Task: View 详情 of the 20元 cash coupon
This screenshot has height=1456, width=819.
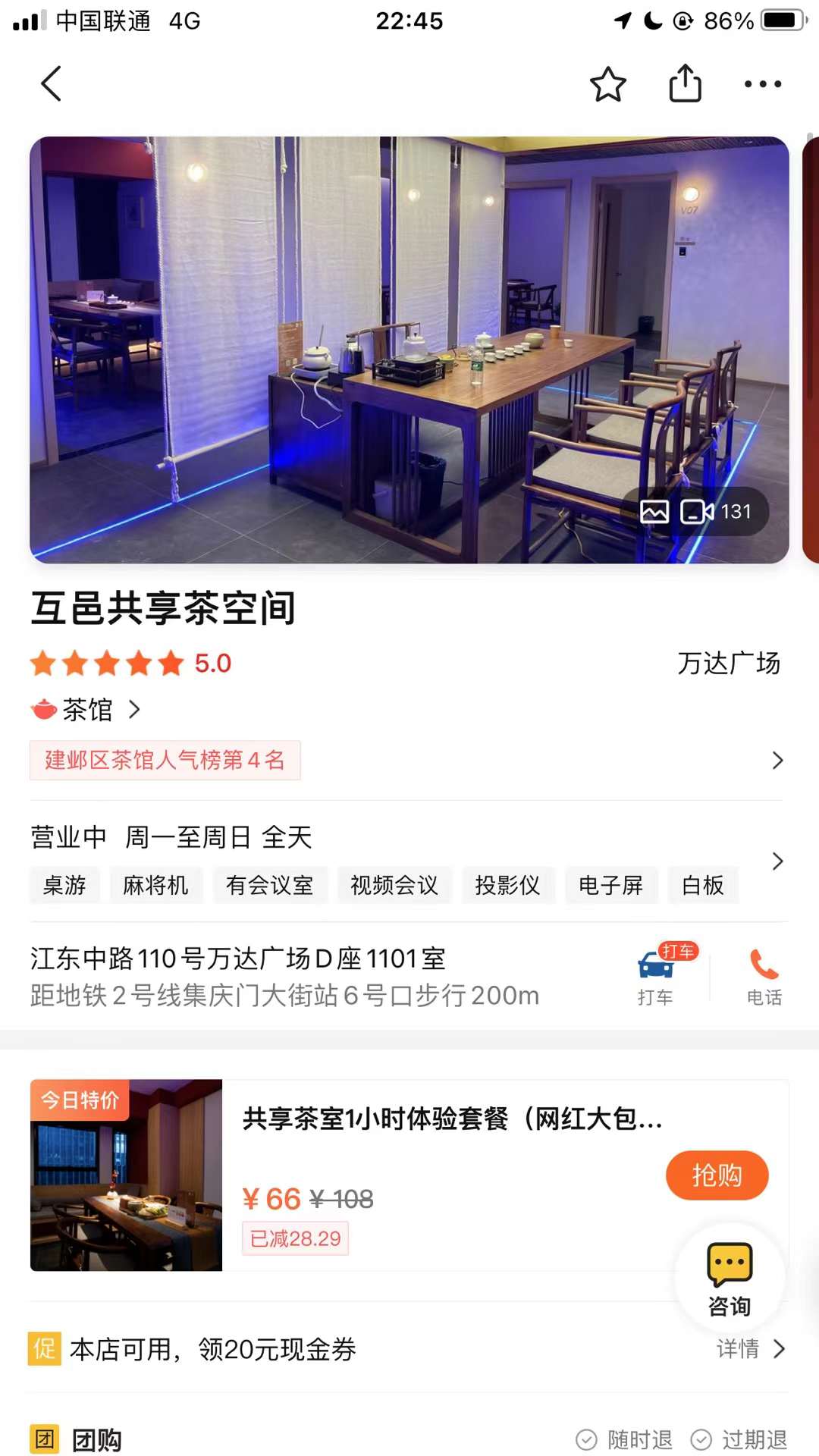Action: pyautogui.click(x=749, y=1349)
